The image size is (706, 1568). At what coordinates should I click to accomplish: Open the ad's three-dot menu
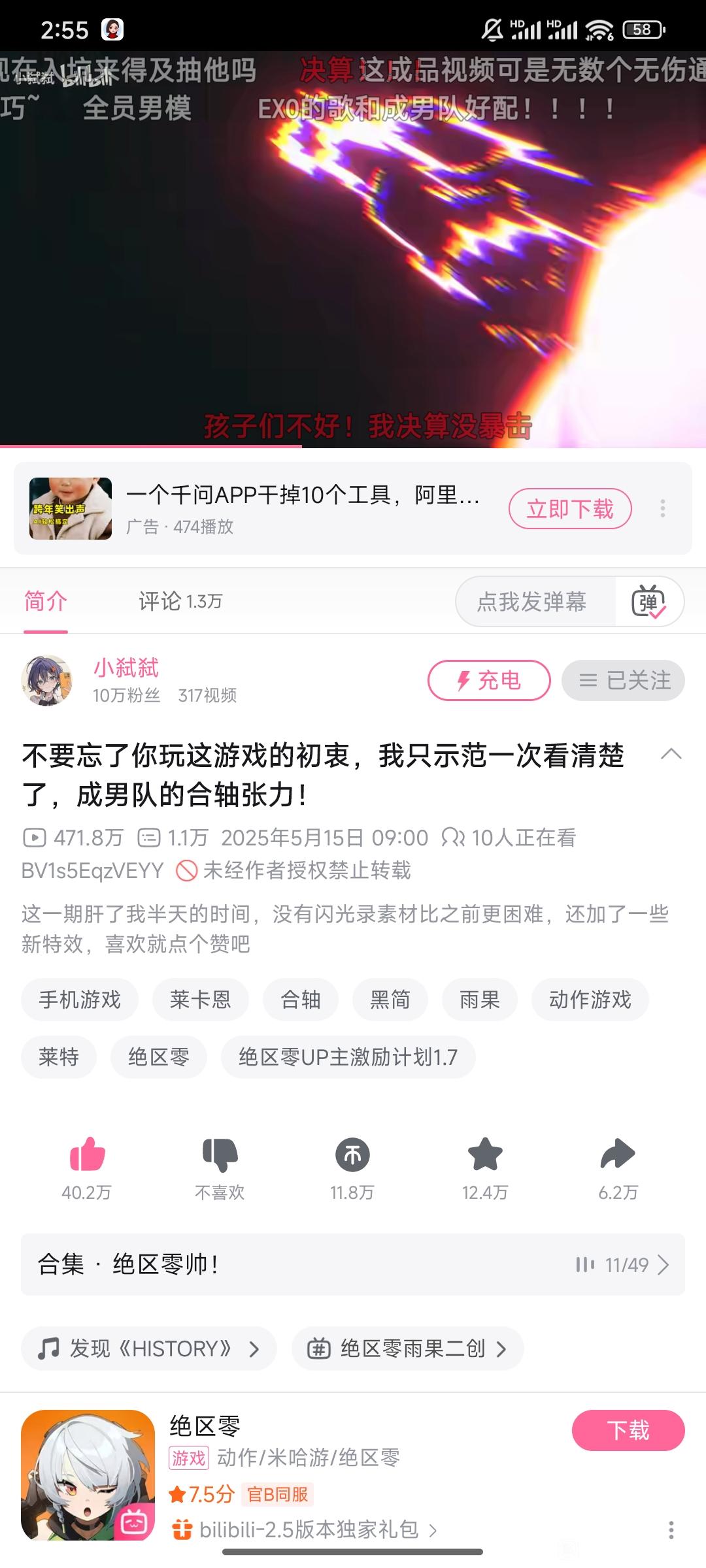663,508
